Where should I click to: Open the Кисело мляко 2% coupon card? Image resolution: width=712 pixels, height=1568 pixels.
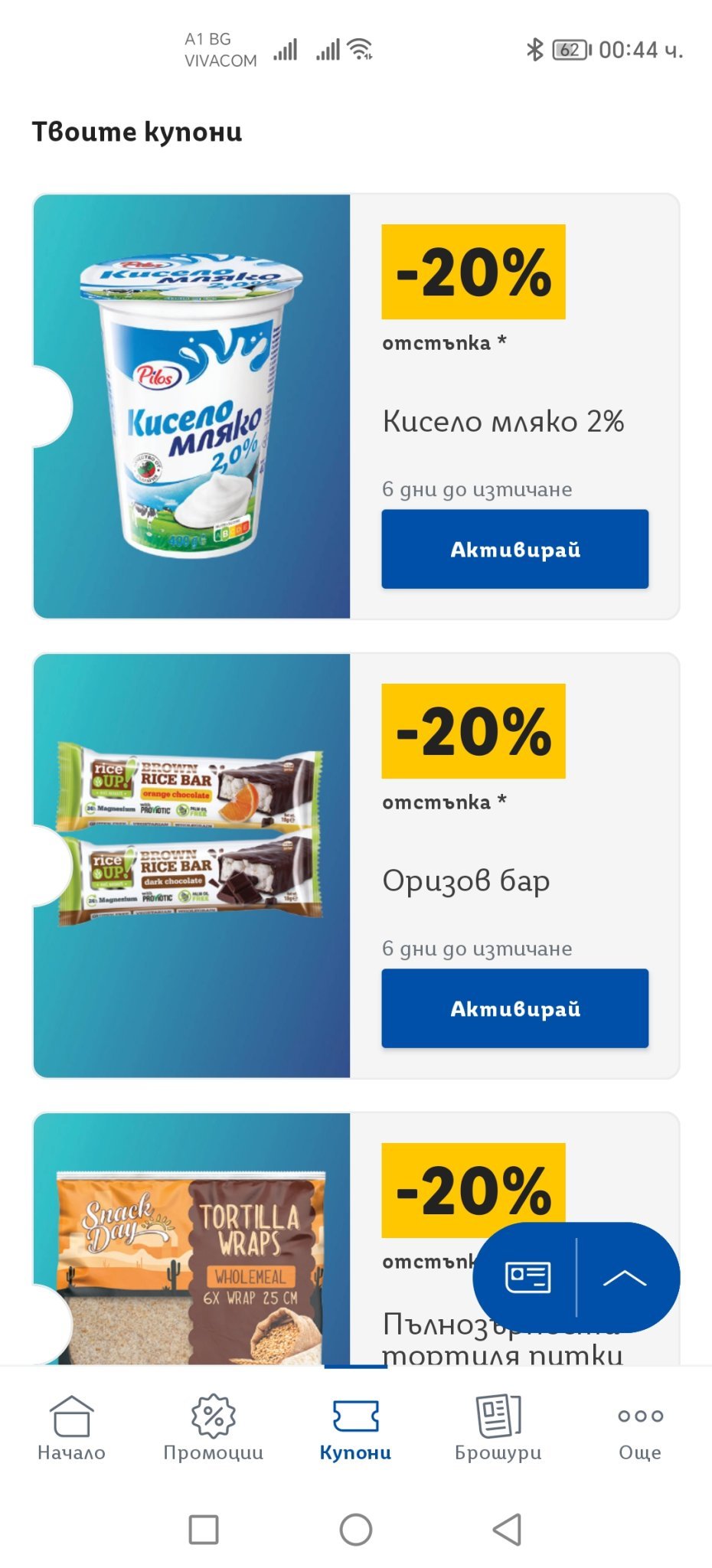point(191,406)
